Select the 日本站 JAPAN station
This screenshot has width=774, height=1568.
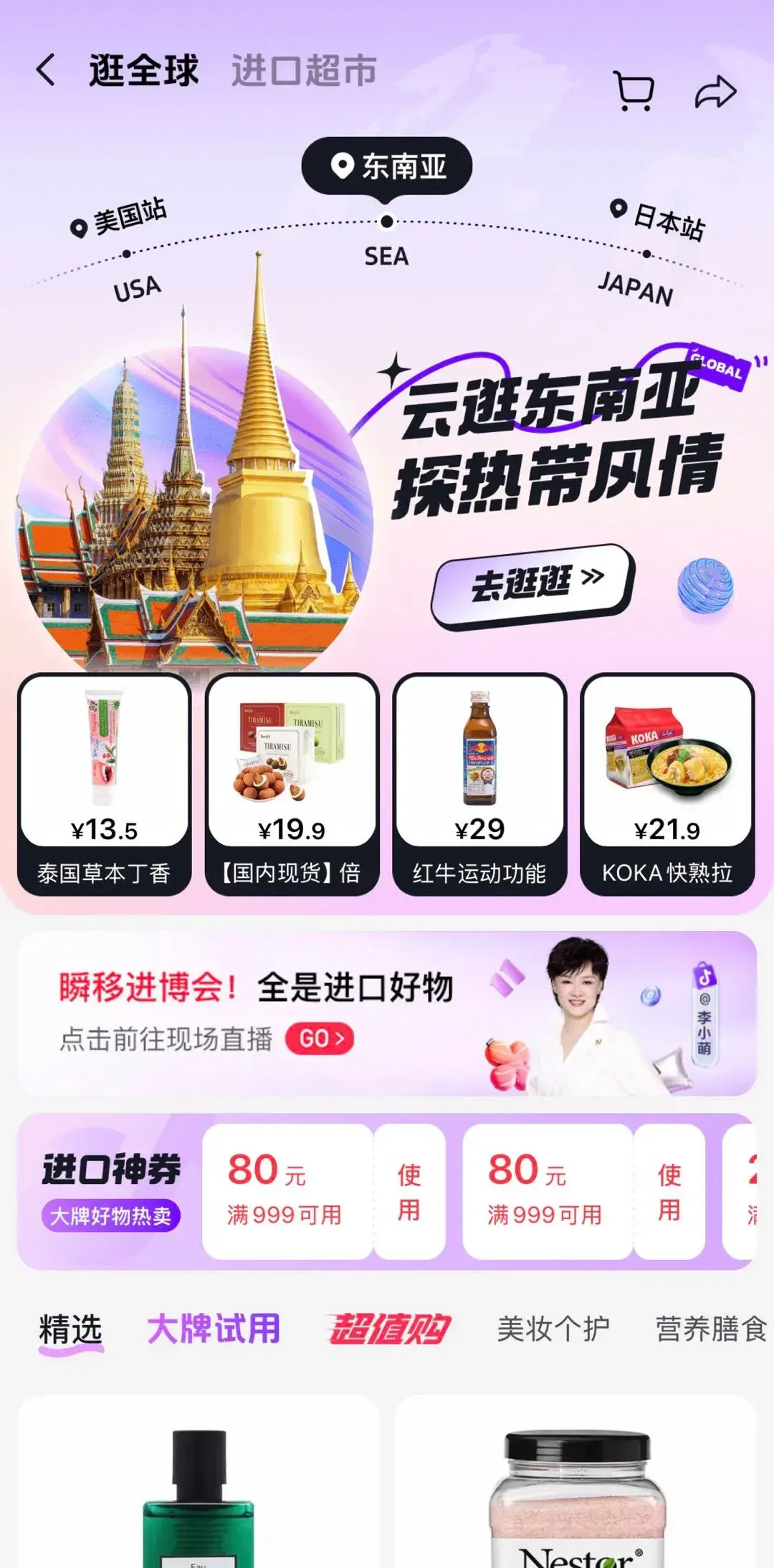click(x=658, y=221)
